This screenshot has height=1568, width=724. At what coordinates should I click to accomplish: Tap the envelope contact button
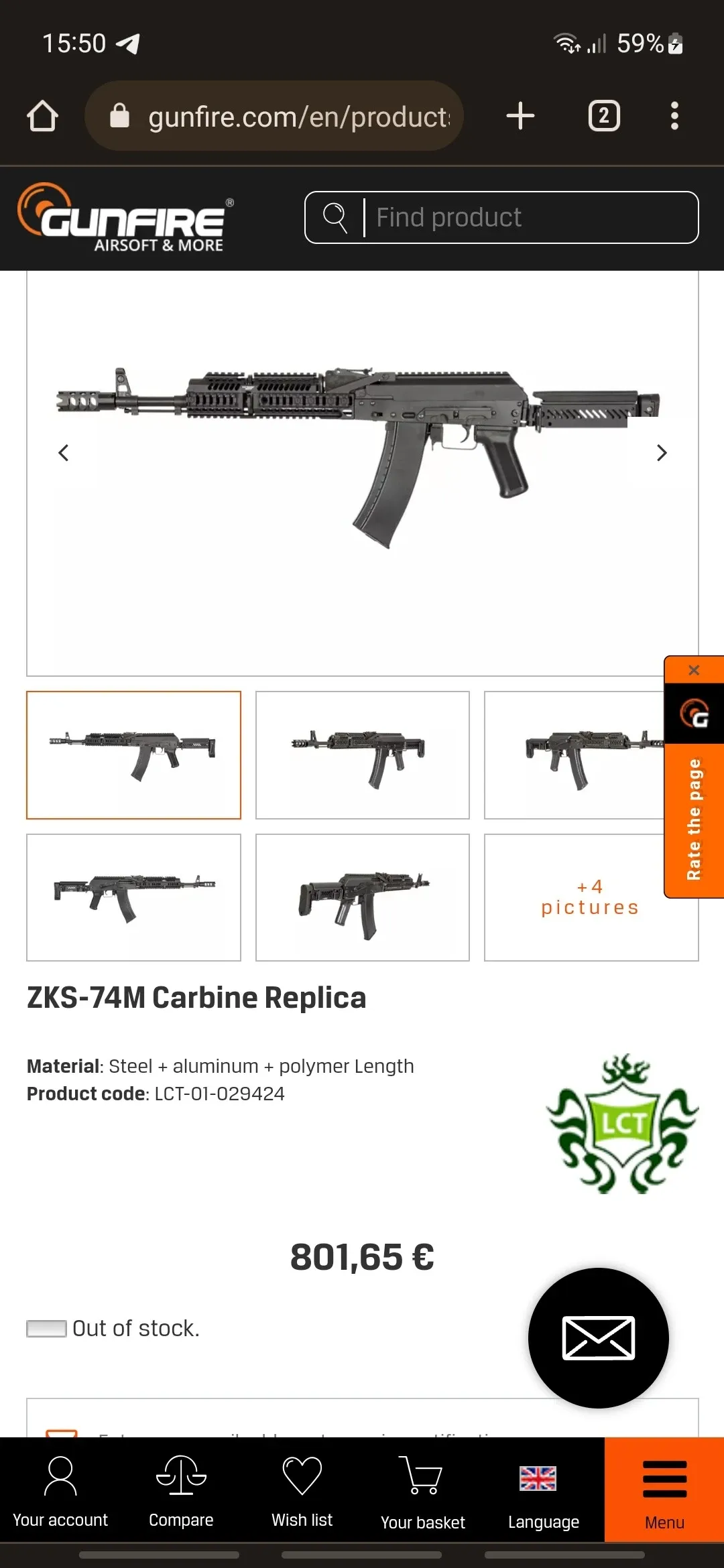[x=598, y=1337]
